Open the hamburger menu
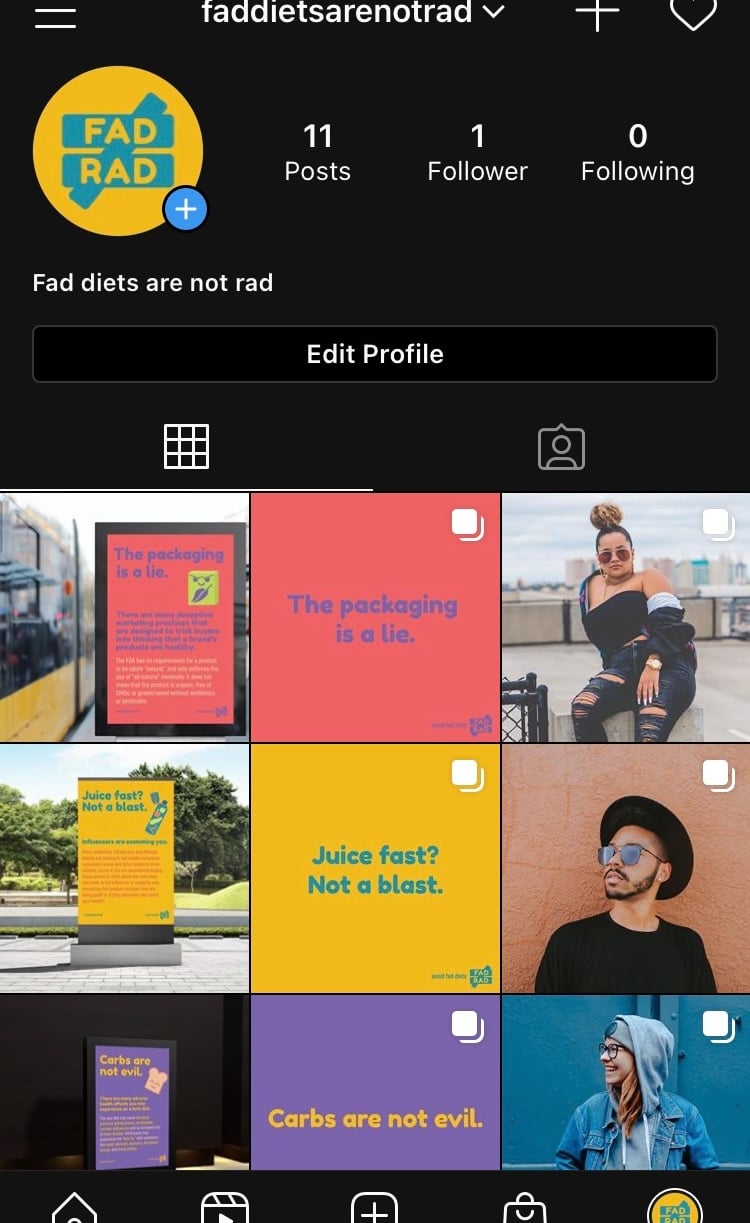This screenshot has width=750, height=1223. 55,14
